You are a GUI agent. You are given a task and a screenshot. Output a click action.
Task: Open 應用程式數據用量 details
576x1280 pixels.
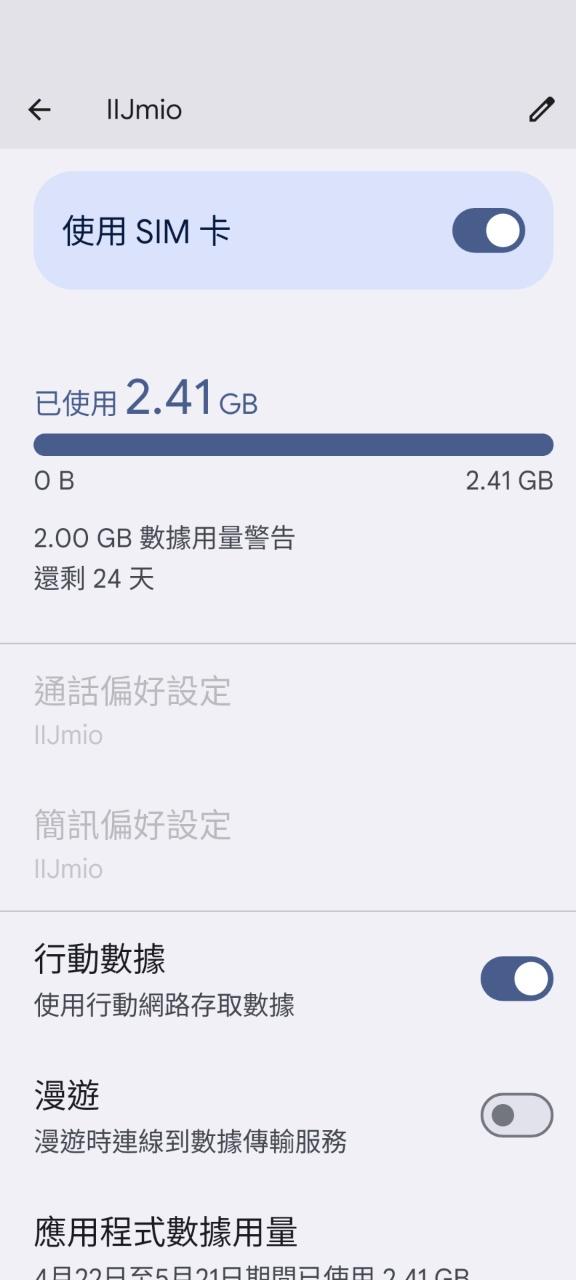click(288, 1246)
